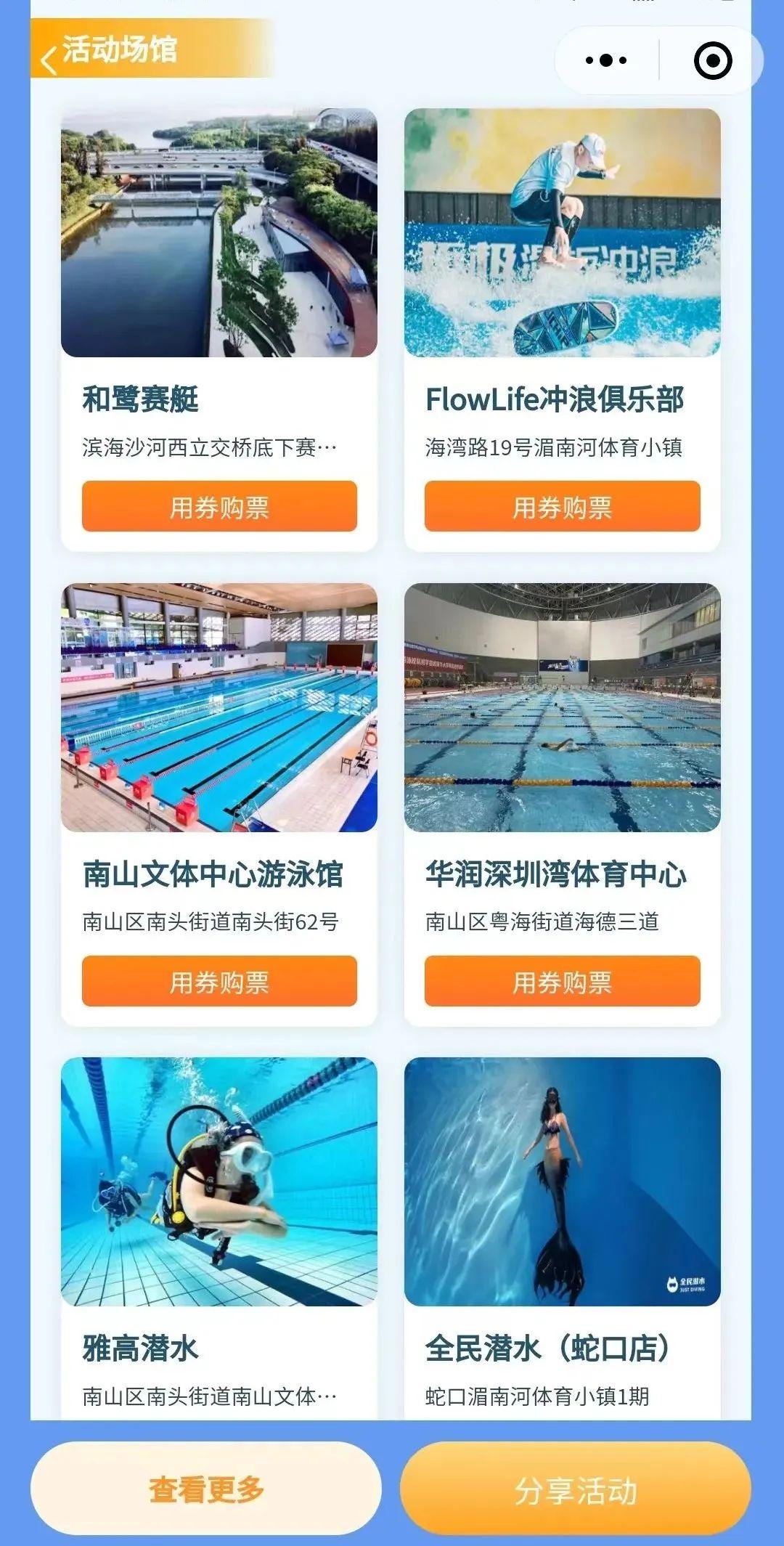Tap 用券购票 for 和鹭赛艇

point(219,506)
